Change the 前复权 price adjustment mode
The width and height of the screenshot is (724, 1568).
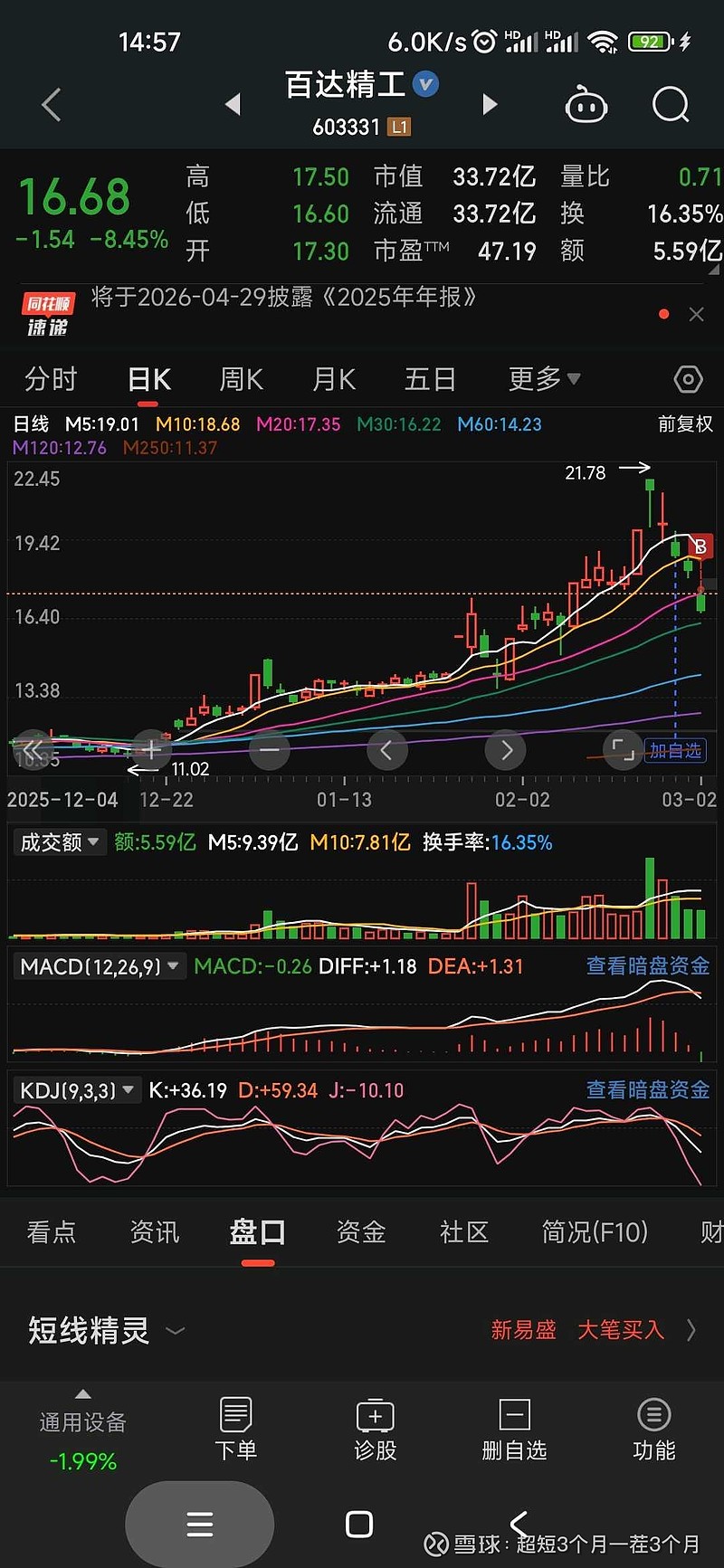[x=685, y=423]
